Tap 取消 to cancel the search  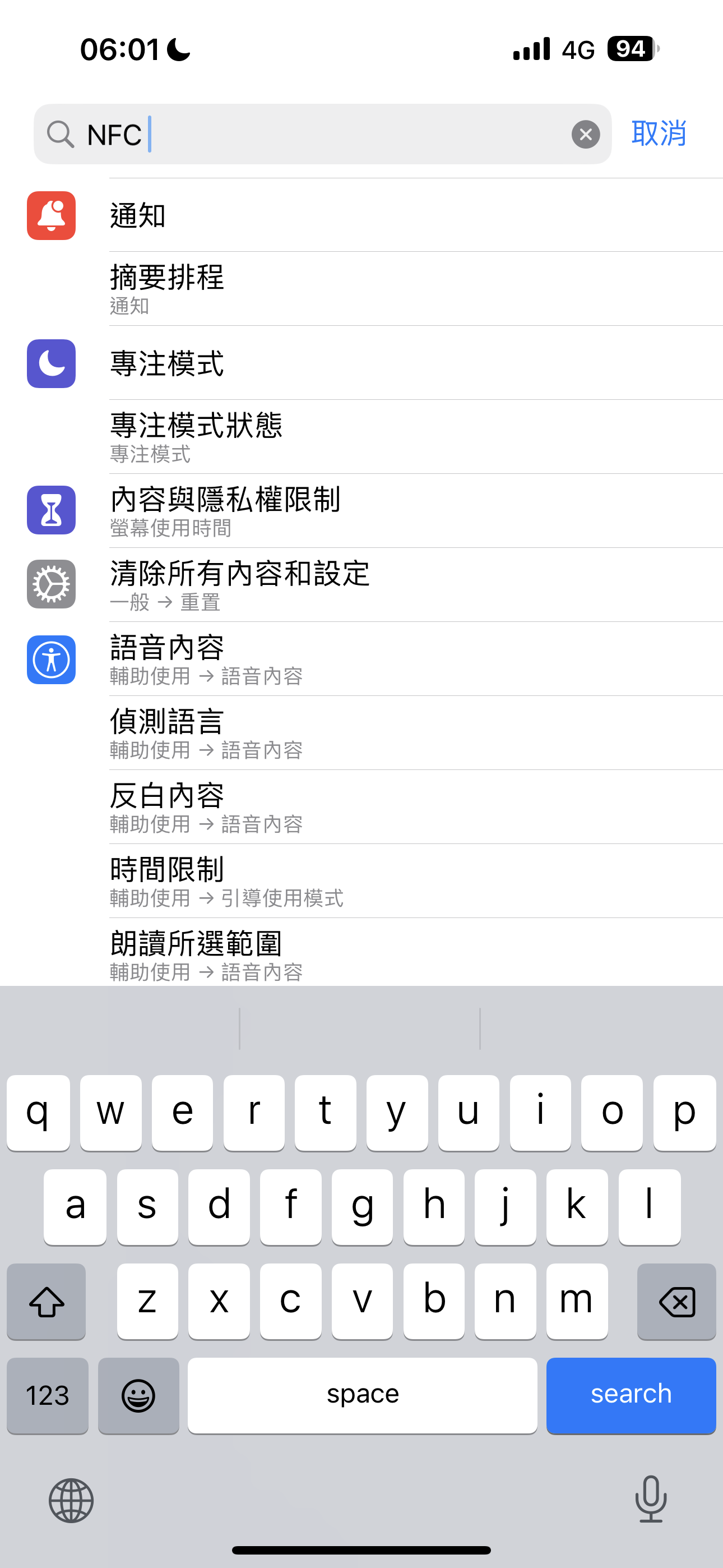[x=659, y=133]
